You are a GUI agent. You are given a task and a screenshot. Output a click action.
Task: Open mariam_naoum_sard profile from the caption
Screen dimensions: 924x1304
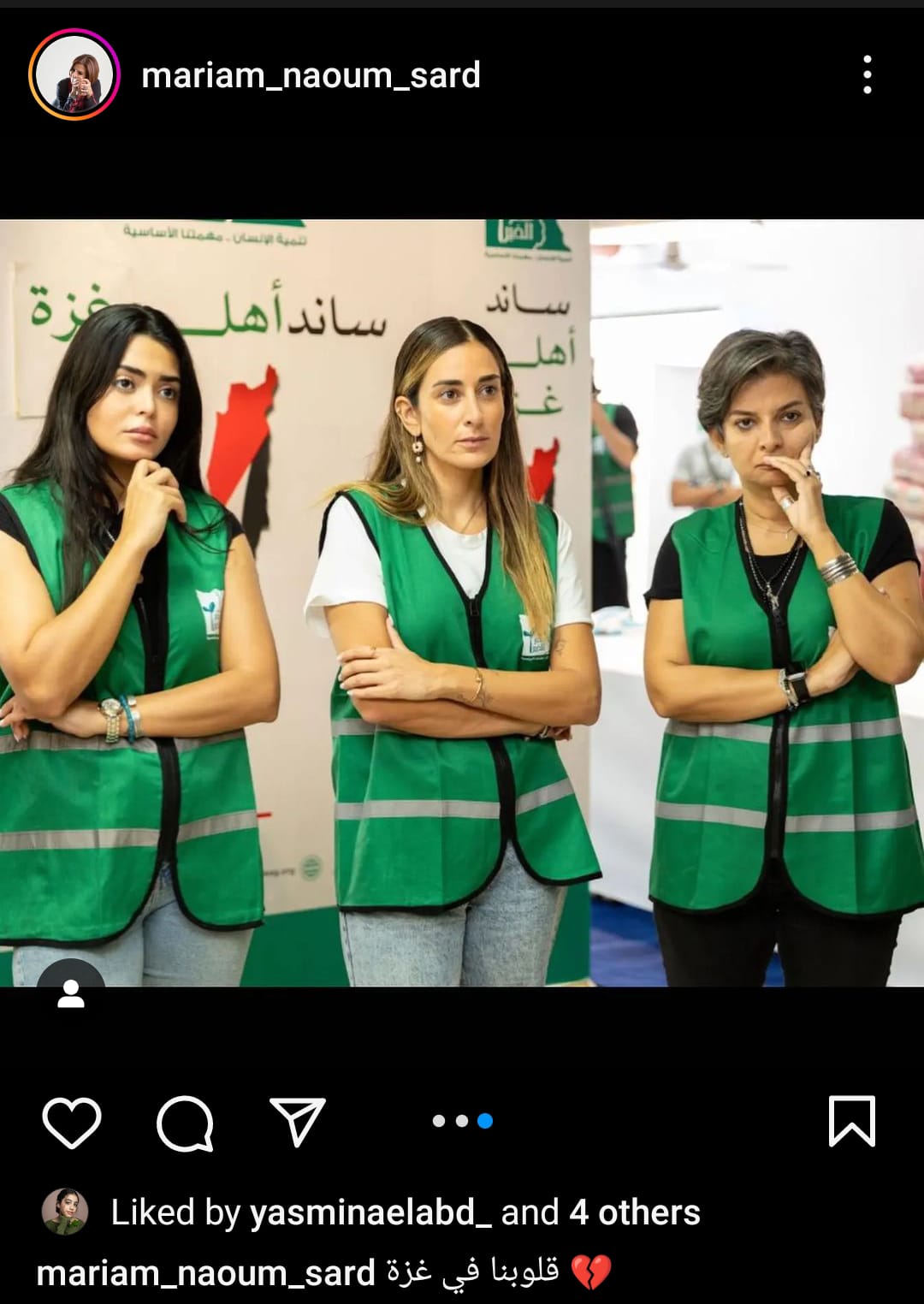coord(205,1273)
